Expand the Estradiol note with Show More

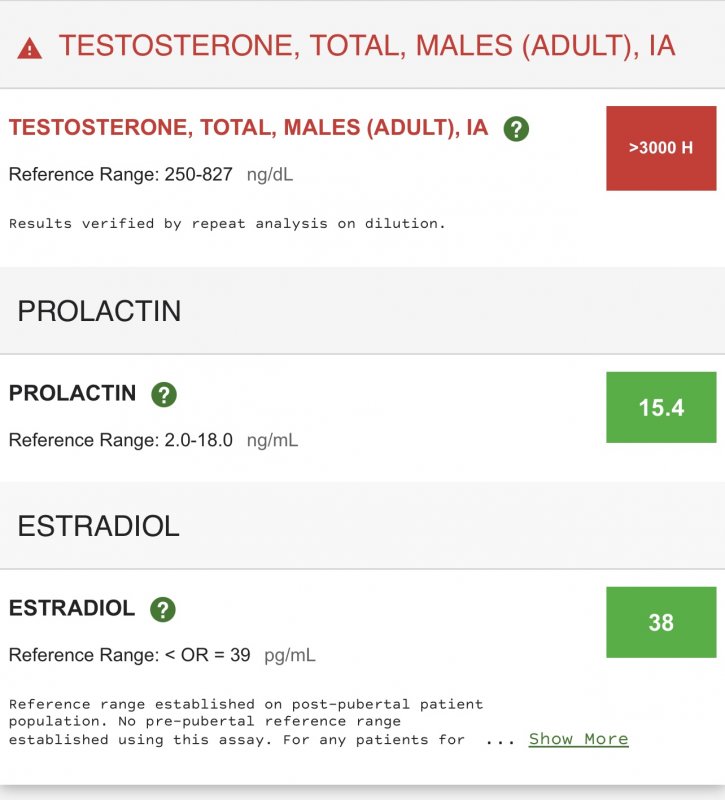tap(578, 739)
